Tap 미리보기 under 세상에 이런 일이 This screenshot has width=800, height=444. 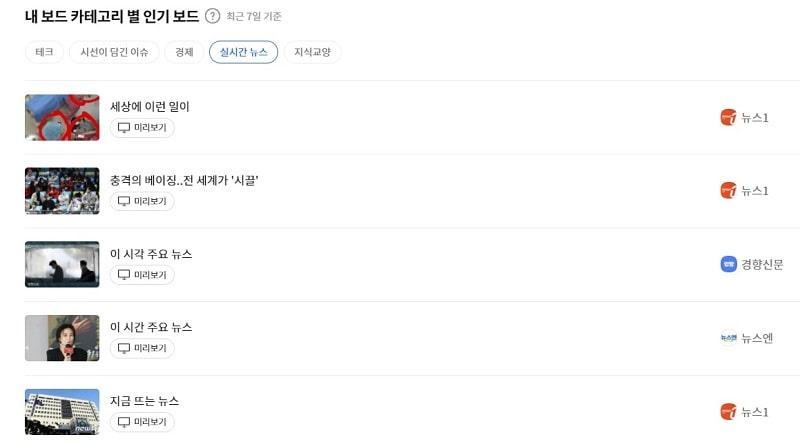[142, 128]
